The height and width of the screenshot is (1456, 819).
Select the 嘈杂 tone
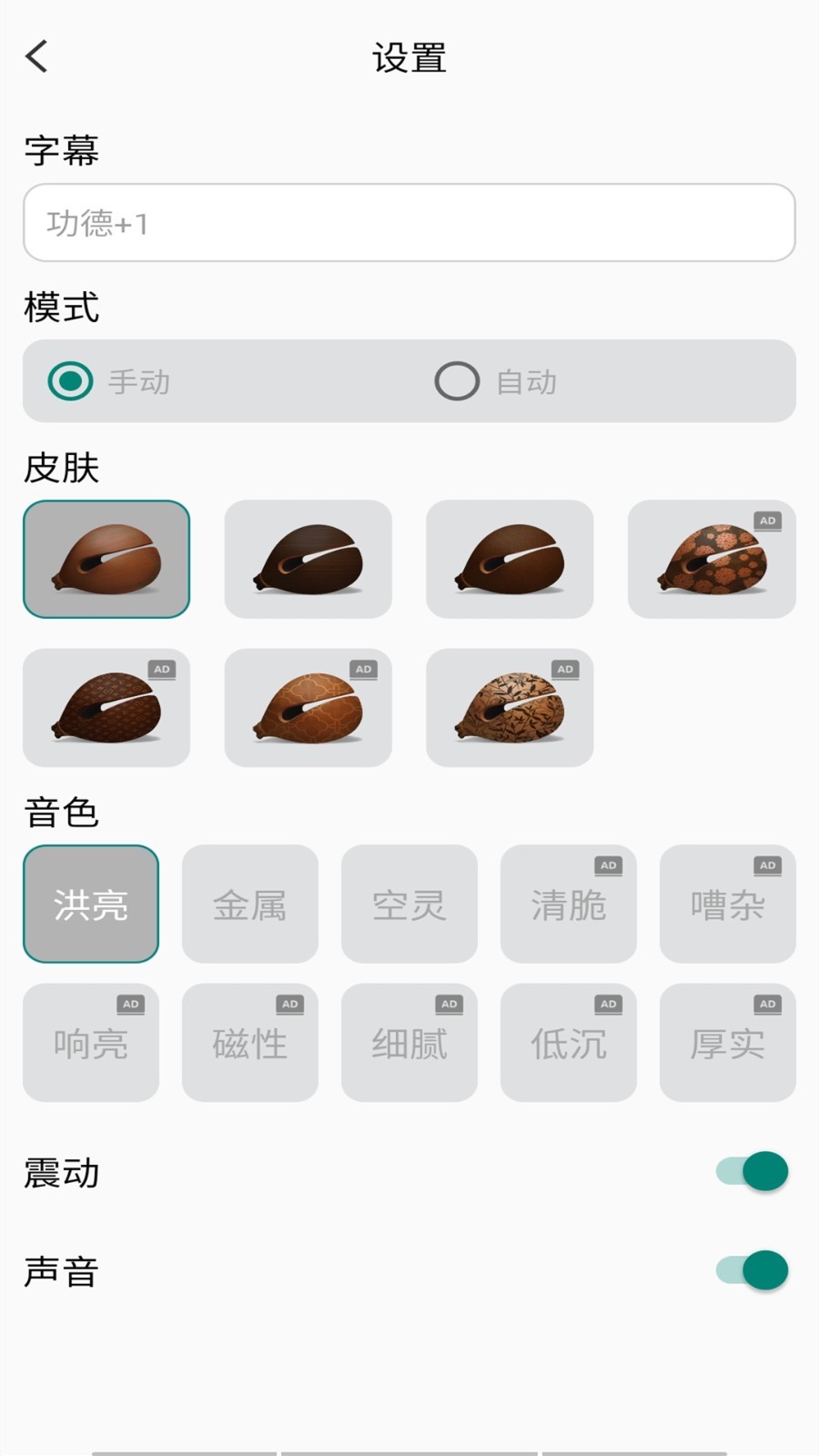click(x=728, y=904)
